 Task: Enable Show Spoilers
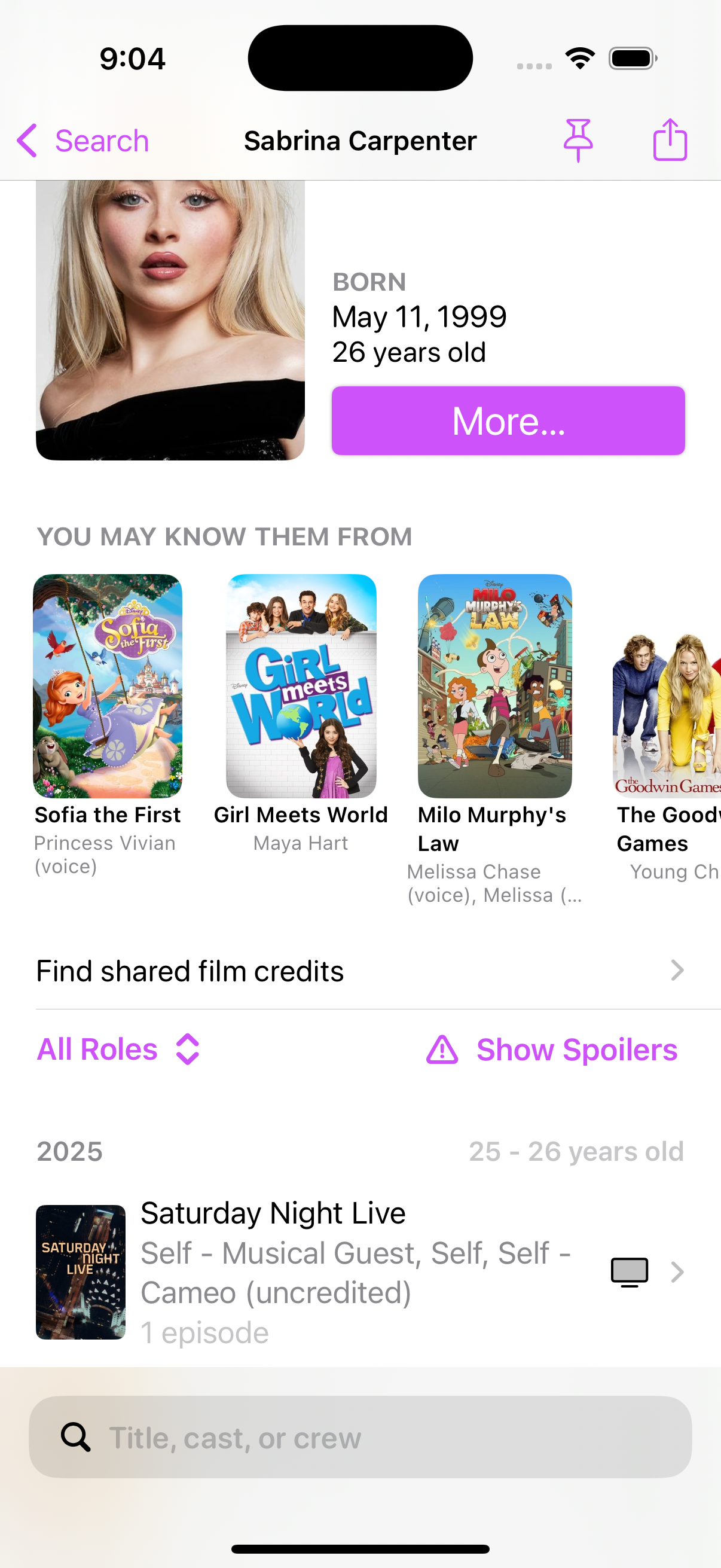552,1050
